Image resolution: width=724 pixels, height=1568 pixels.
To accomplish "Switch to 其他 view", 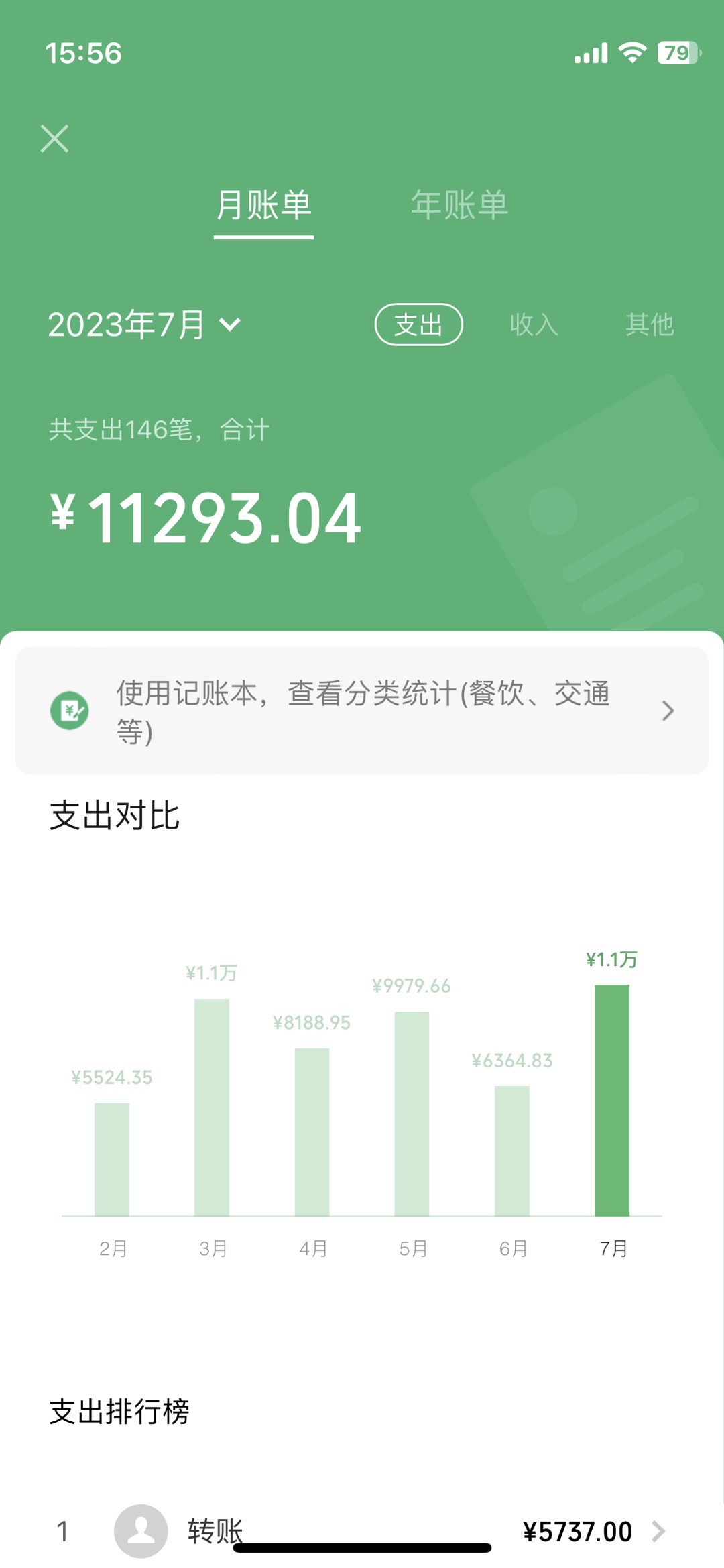I will coord(649,324).
